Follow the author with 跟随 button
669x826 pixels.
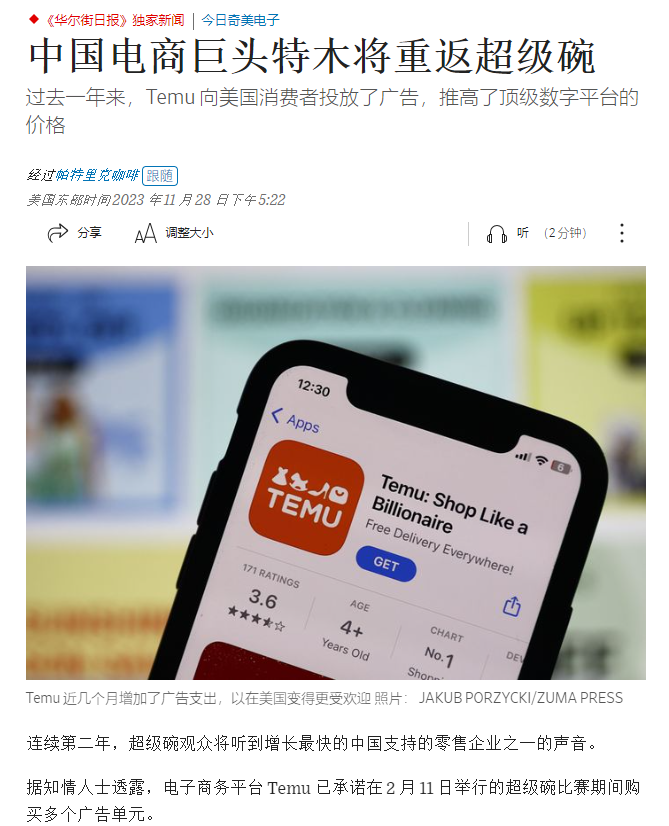[x=160, y=176]
